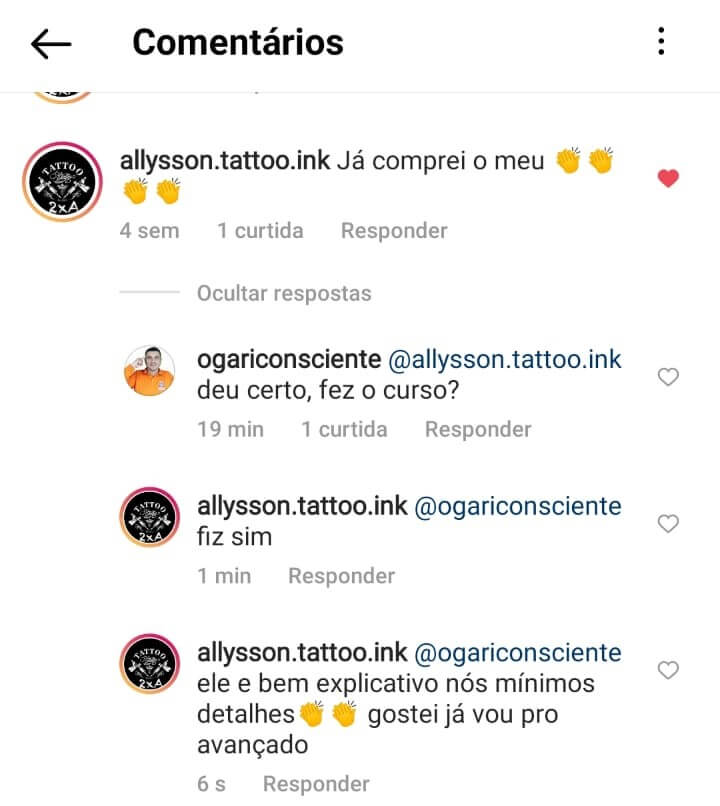Image resolution: width=720 pixels, height=806 pixels.
Task: Like the 'deu certo, fez o curso?' reply
Action: pos(668,377)
